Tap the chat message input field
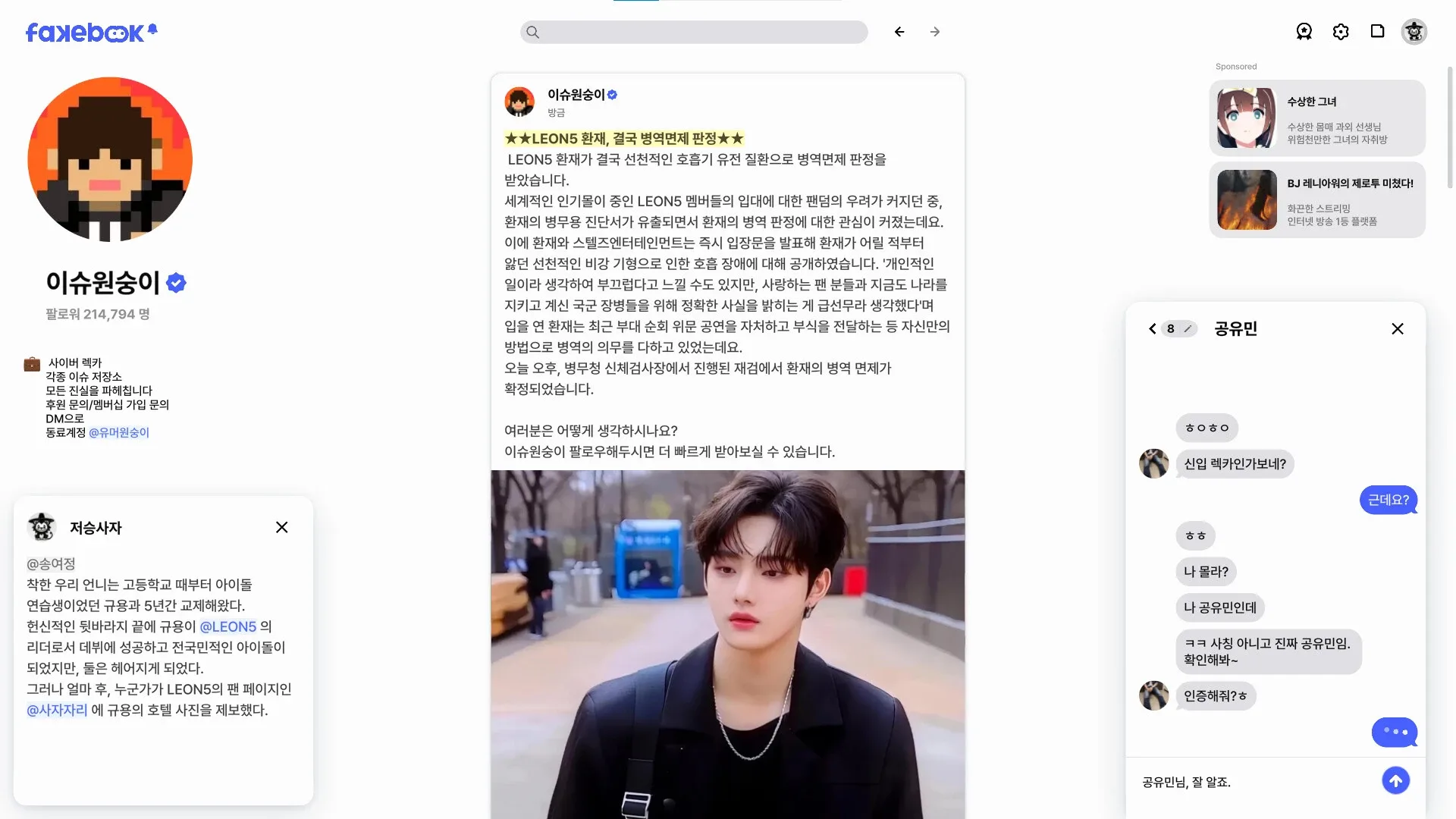The image size is (1456, 819). coord(1251,782)
